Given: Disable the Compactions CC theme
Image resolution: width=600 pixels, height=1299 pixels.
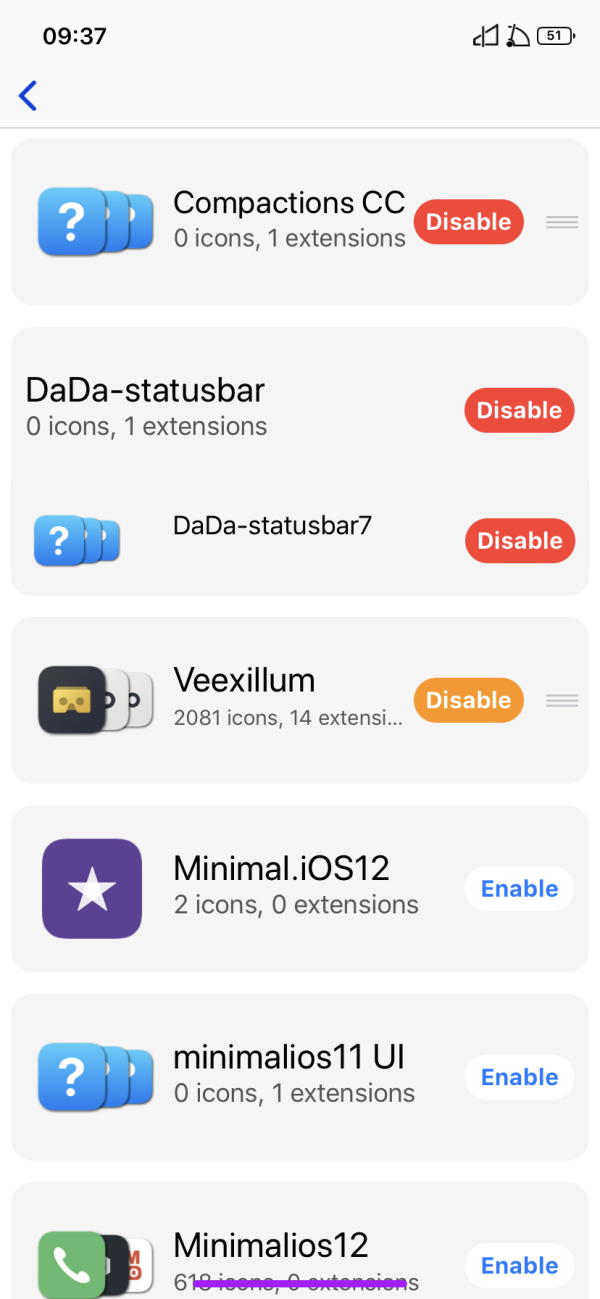Looking at the screenshot, I should coord(469,222).
